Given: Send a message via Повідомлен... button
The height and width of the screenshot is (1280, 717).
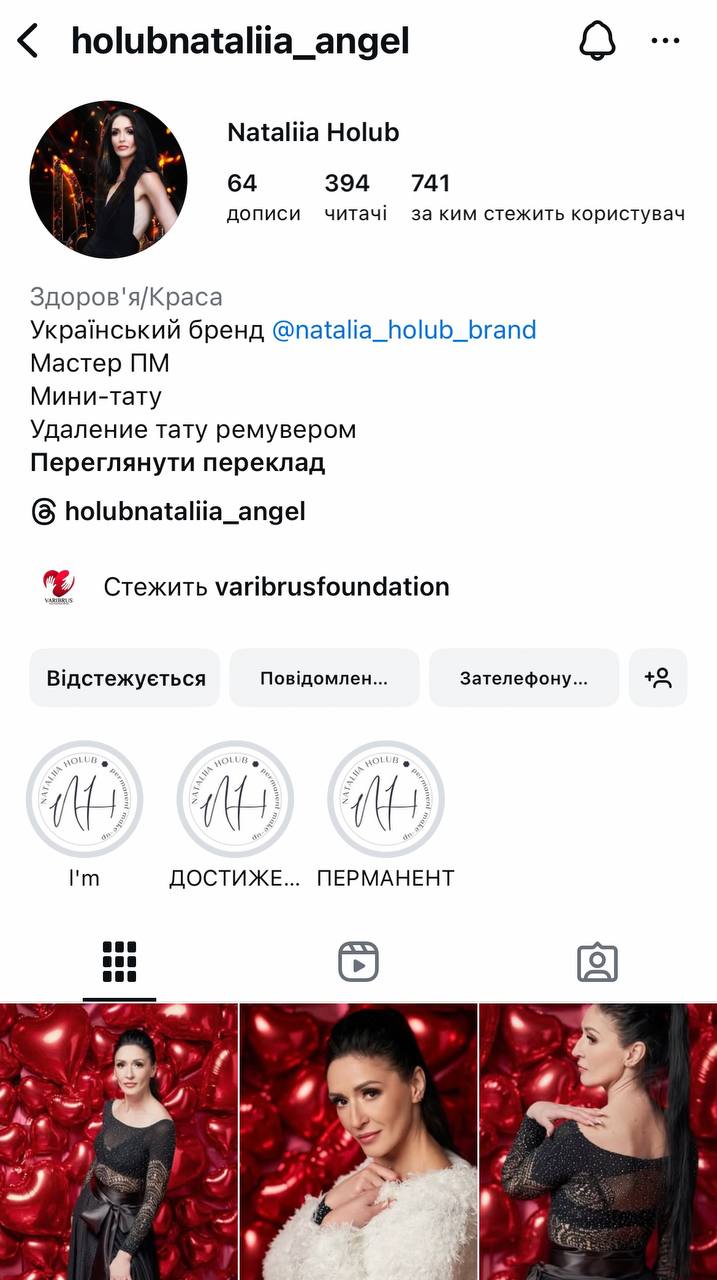Looking at the screenshot, I should [x=324, y=678].
